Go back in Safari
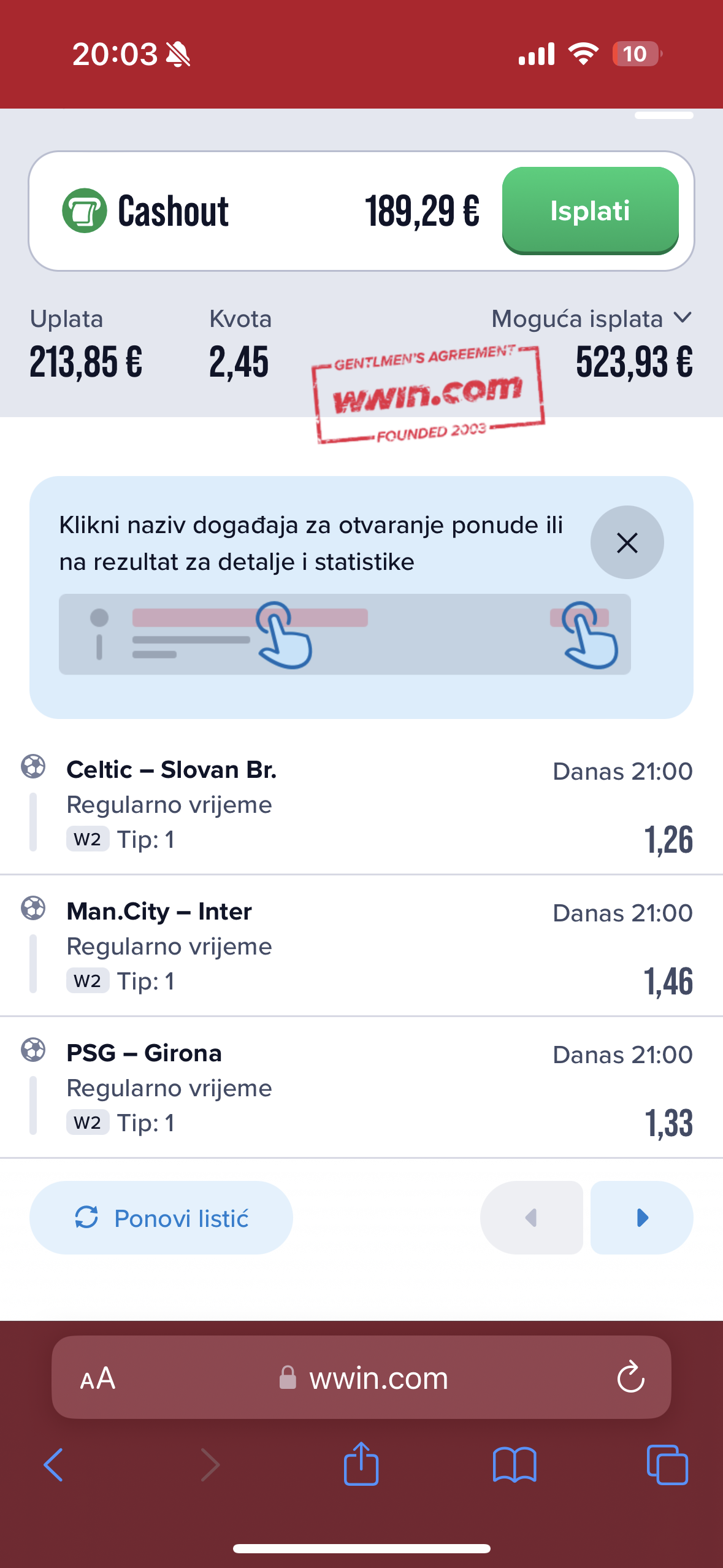The width and height of the screenshot is (723, 1568). point(53,1465)
